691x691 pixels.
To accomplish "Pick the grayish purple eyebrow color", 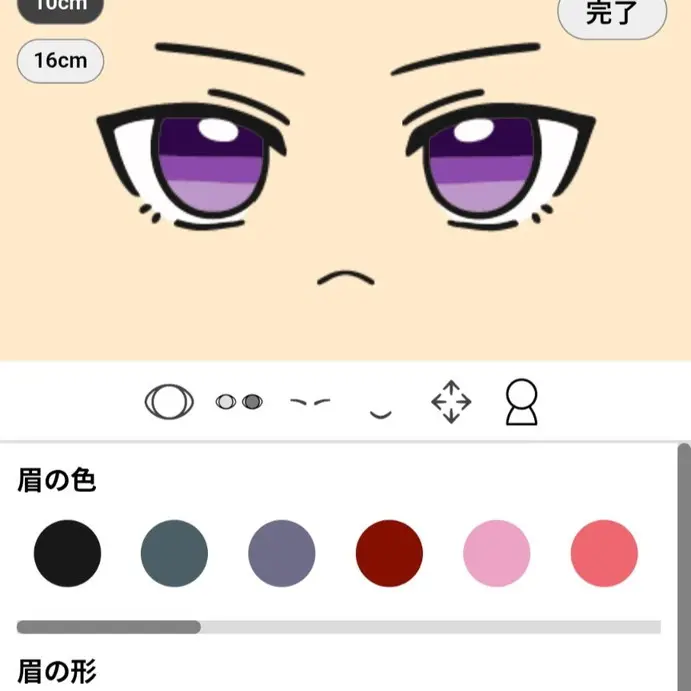I will [282, 553].
